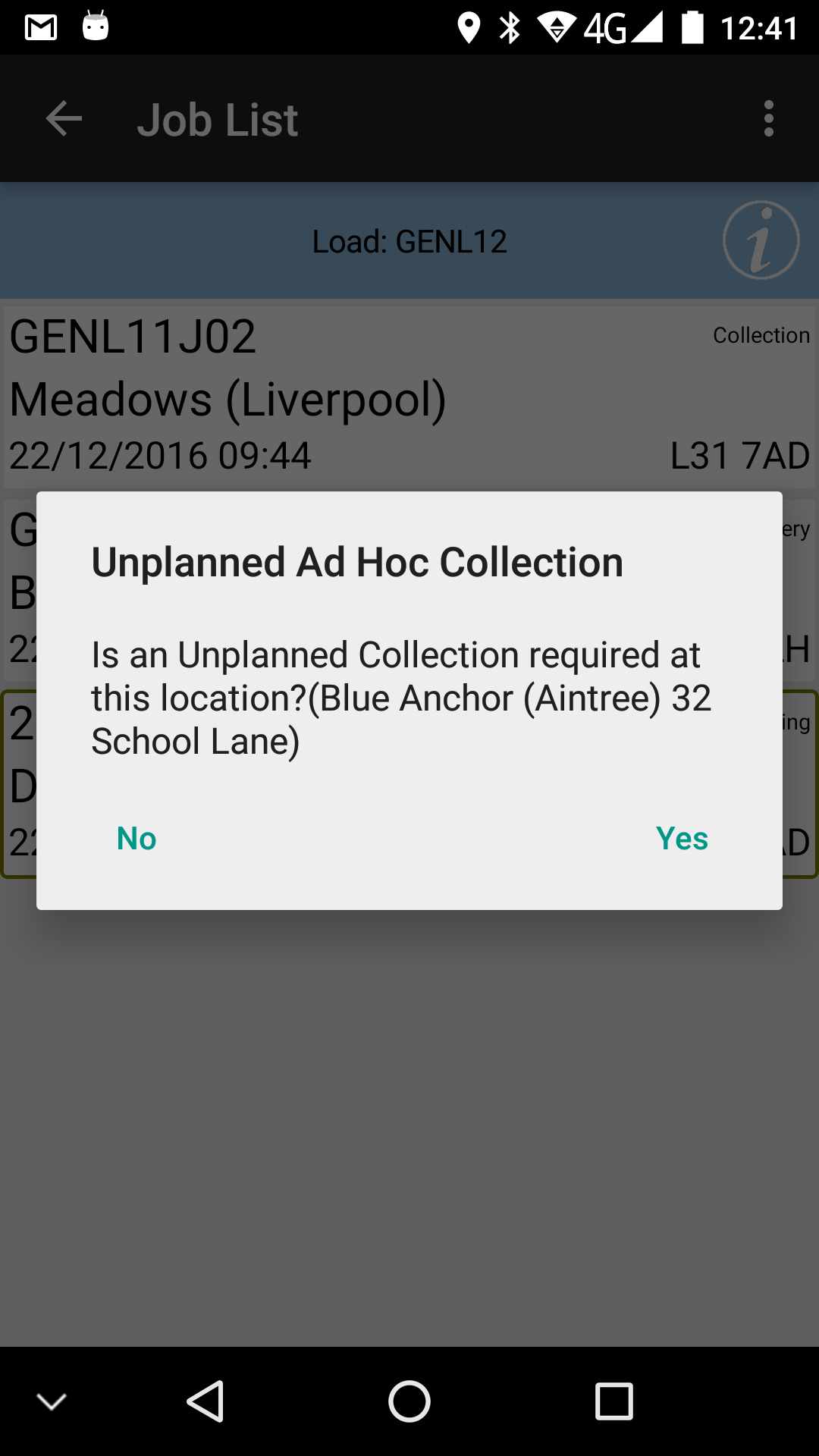The image size is (819, 1456).
Task: Go to the home screen
Action: coord(409,1401)
